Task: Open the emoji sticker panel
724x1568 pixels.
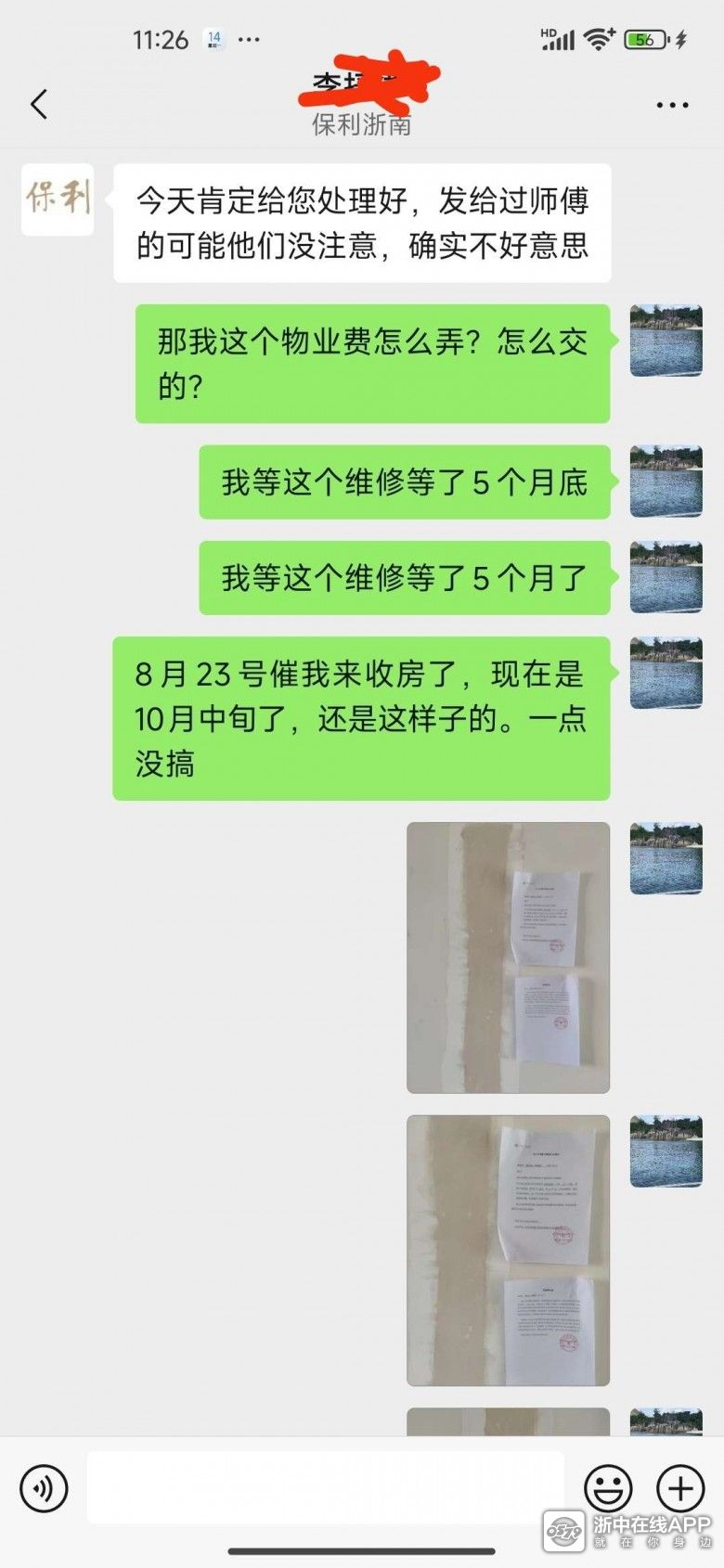Action: pos(608,1488)
